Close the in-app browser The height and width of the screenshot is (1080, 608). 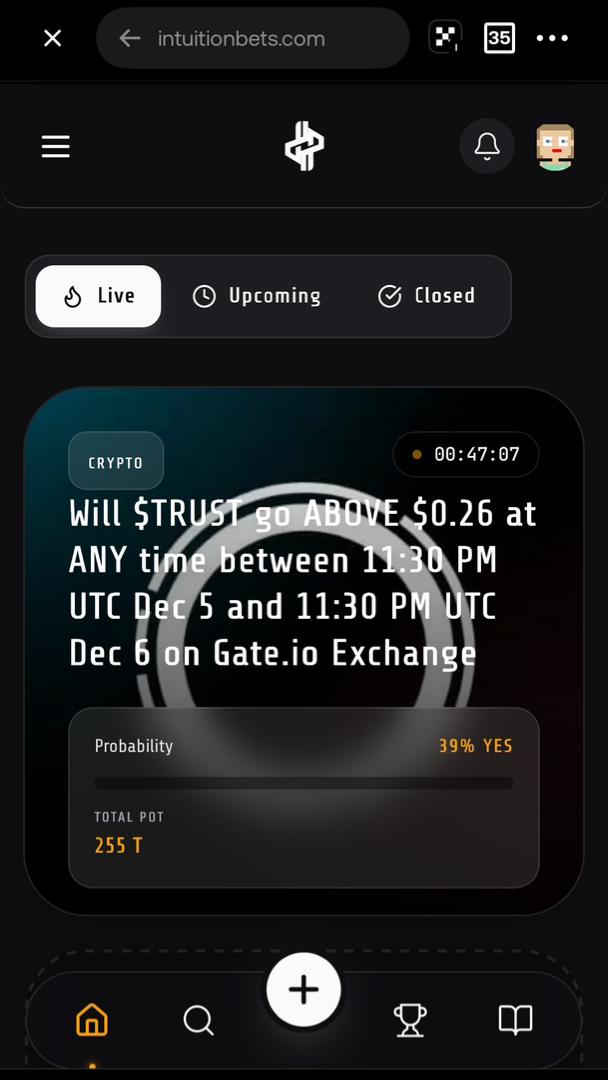[x=53, y=38]
